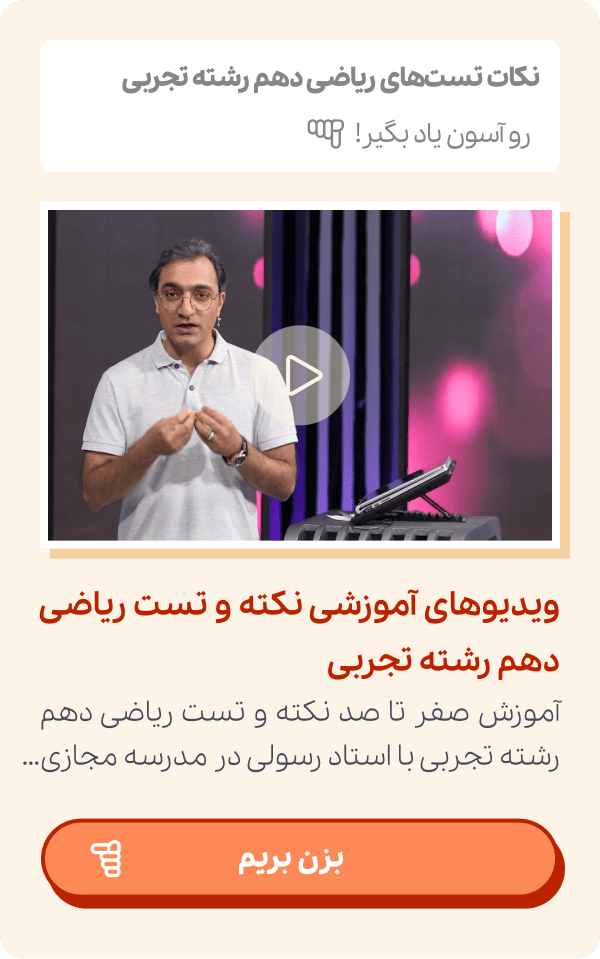The height and width of the screenshot is (959, 600).
Task: Play the math tips video
Action: pyautogui.click(x=301, y=376)
